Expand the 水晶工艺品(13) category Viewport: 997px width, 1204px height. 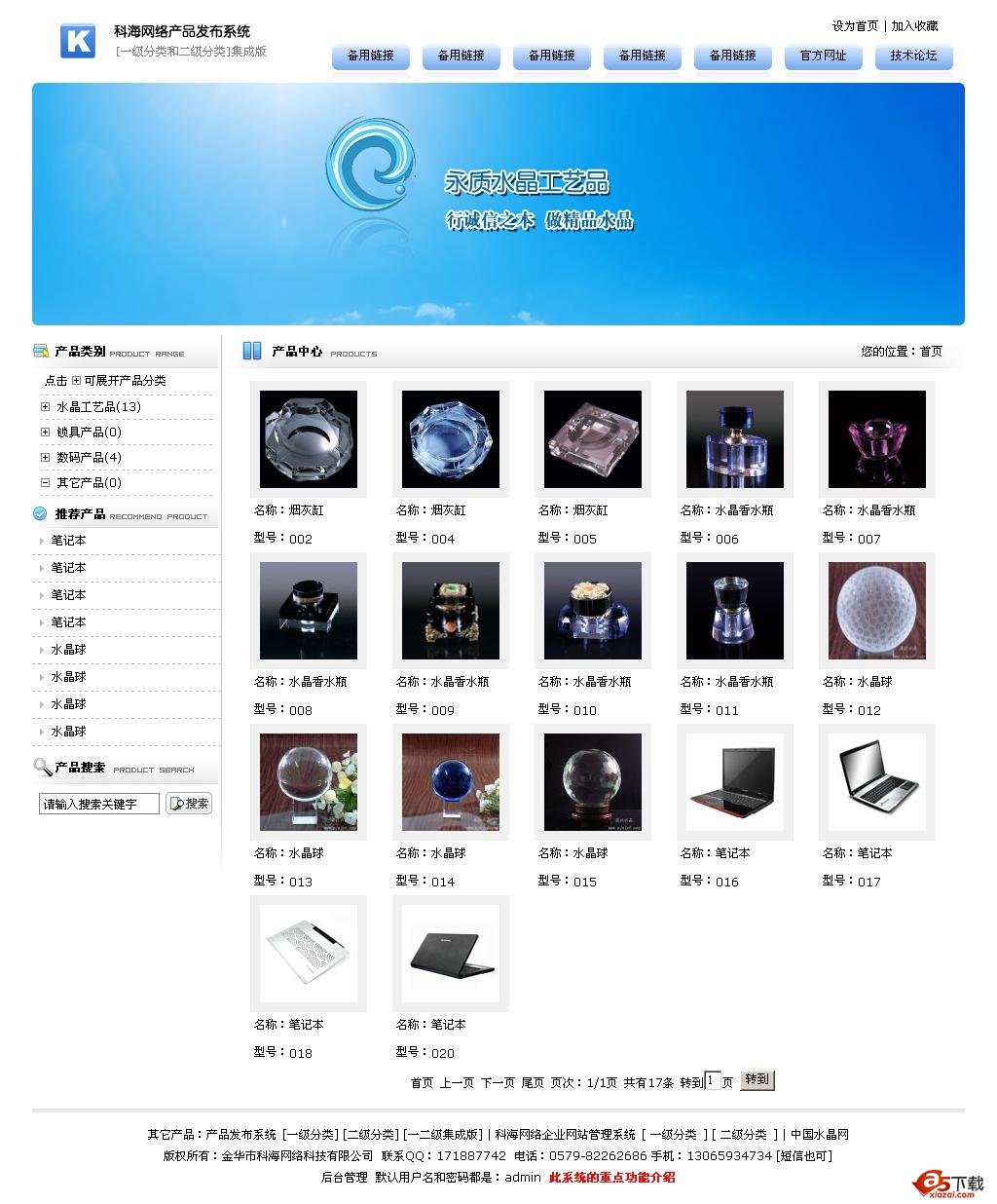tap(44, 406)
